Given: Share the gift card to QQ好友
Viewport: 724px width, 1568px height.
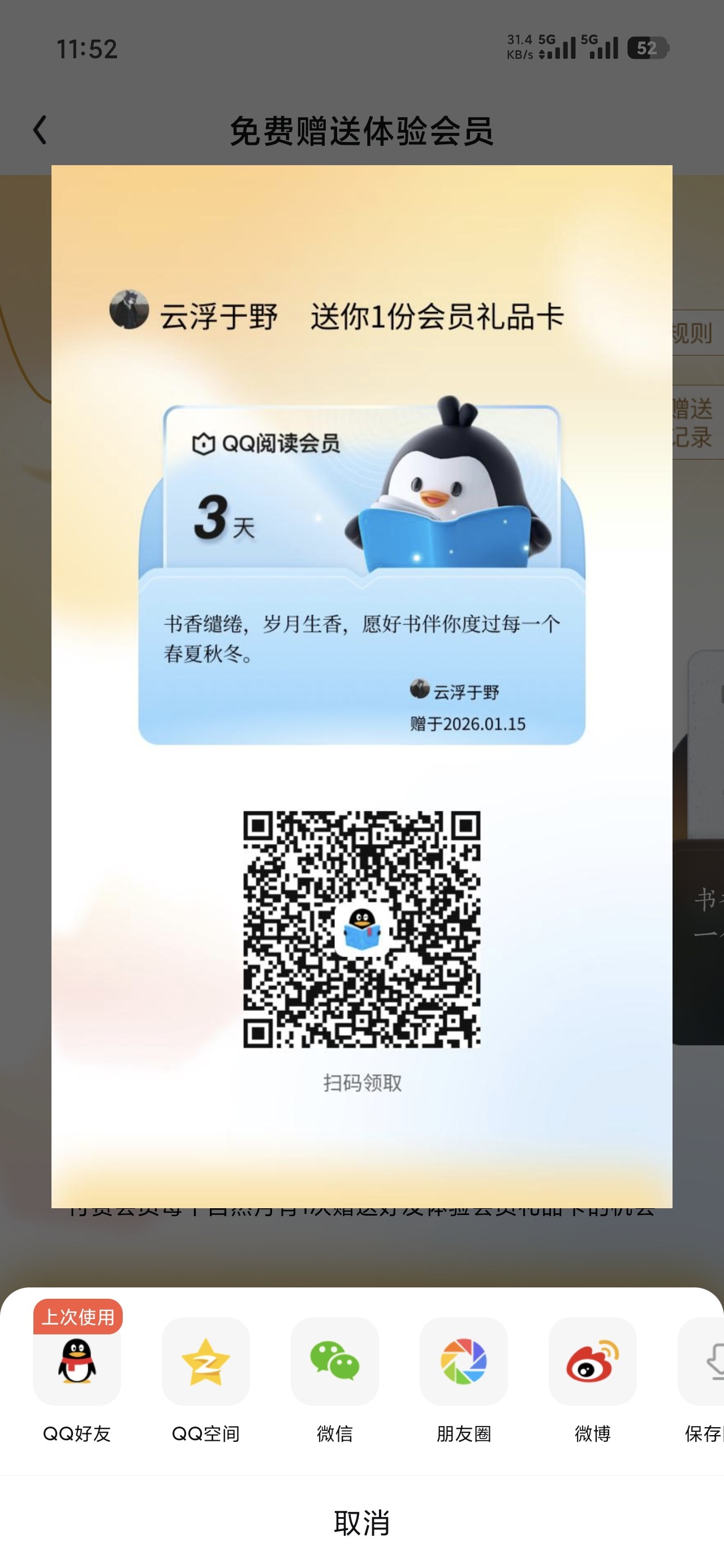Looking at the screenshot, I should [x=77, y=1362].
